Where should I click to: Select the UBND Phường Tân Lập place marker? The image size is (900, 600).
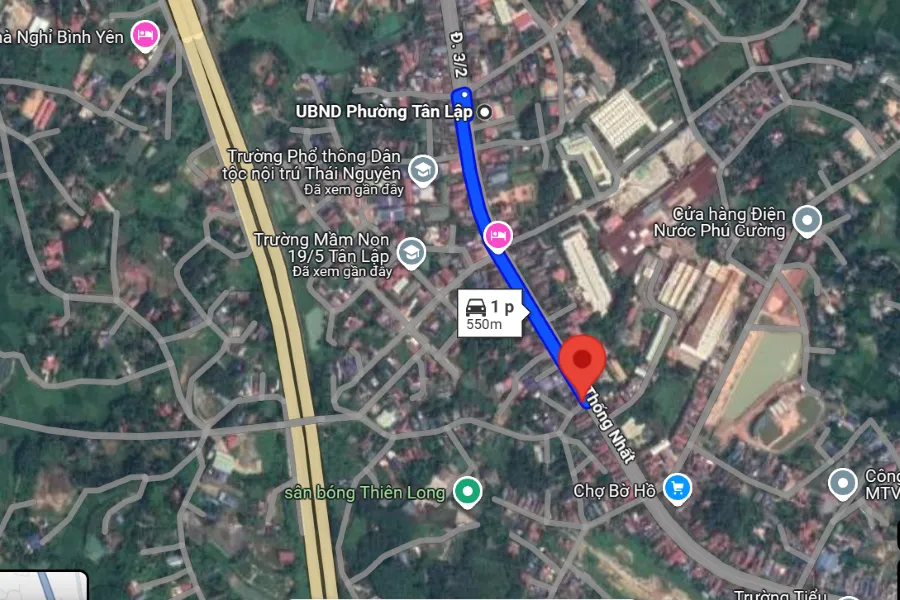pyautogui.click(x=485, y=112)
